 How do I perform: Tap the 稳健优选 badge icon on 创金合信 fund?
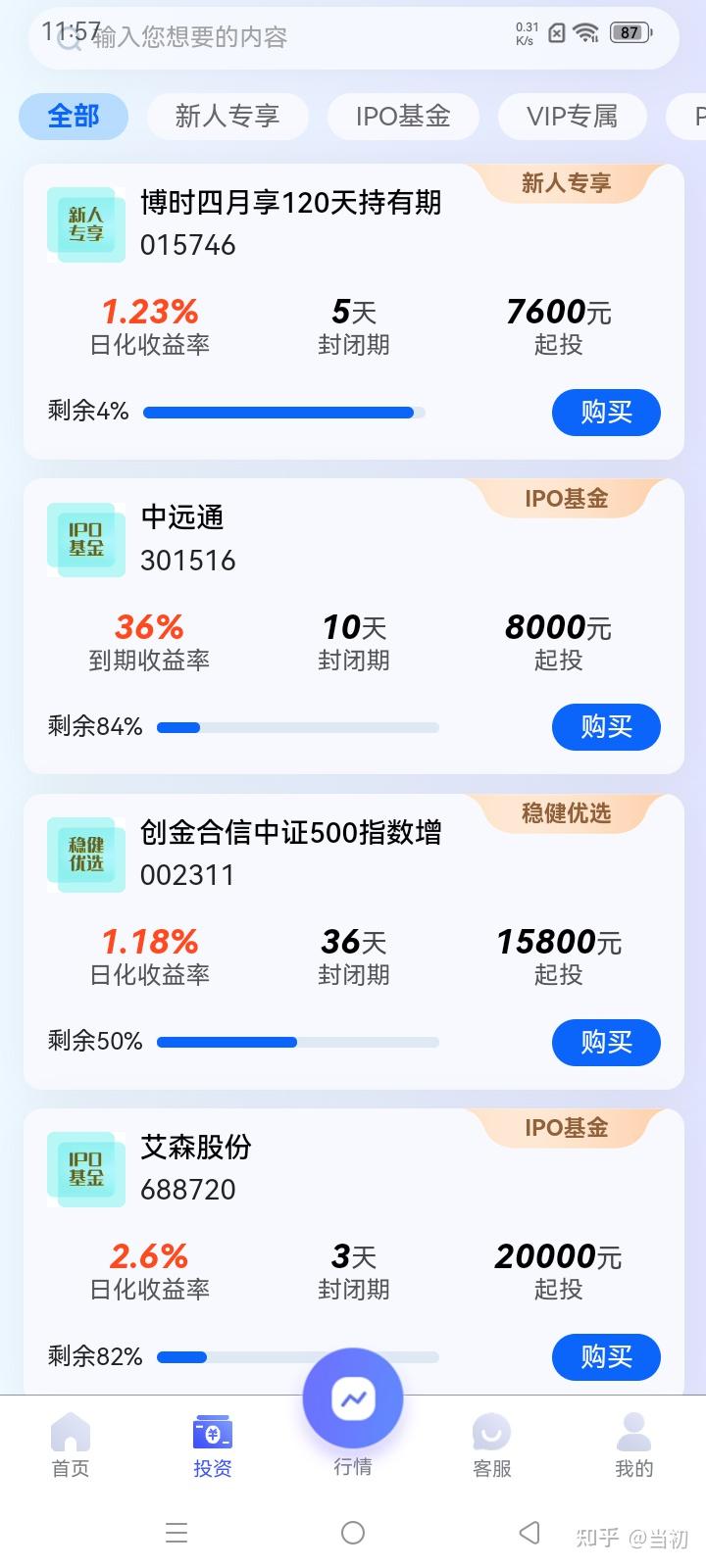coord(85,855)
